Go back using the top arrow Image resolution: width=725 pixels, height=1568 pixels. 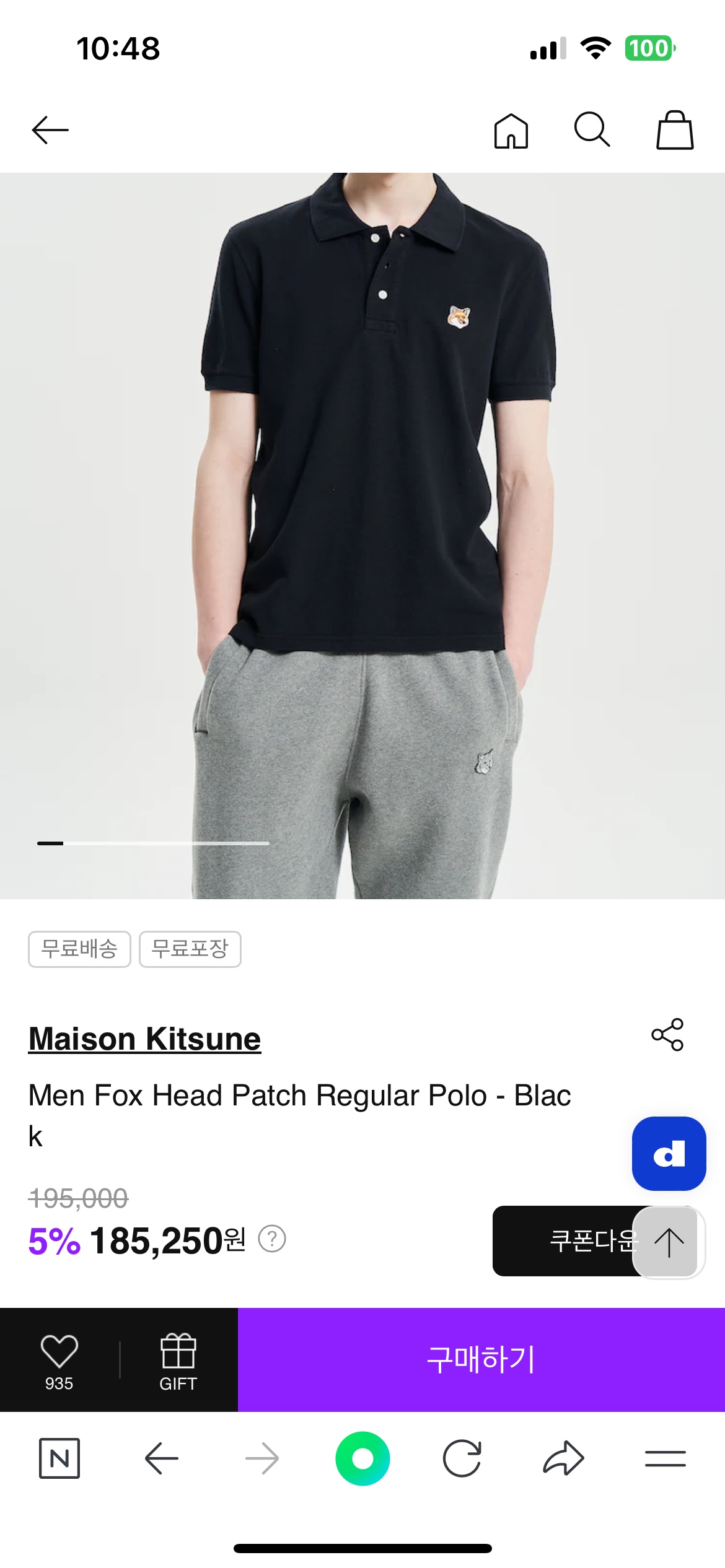pyautogui.click(x=50, y=131)
